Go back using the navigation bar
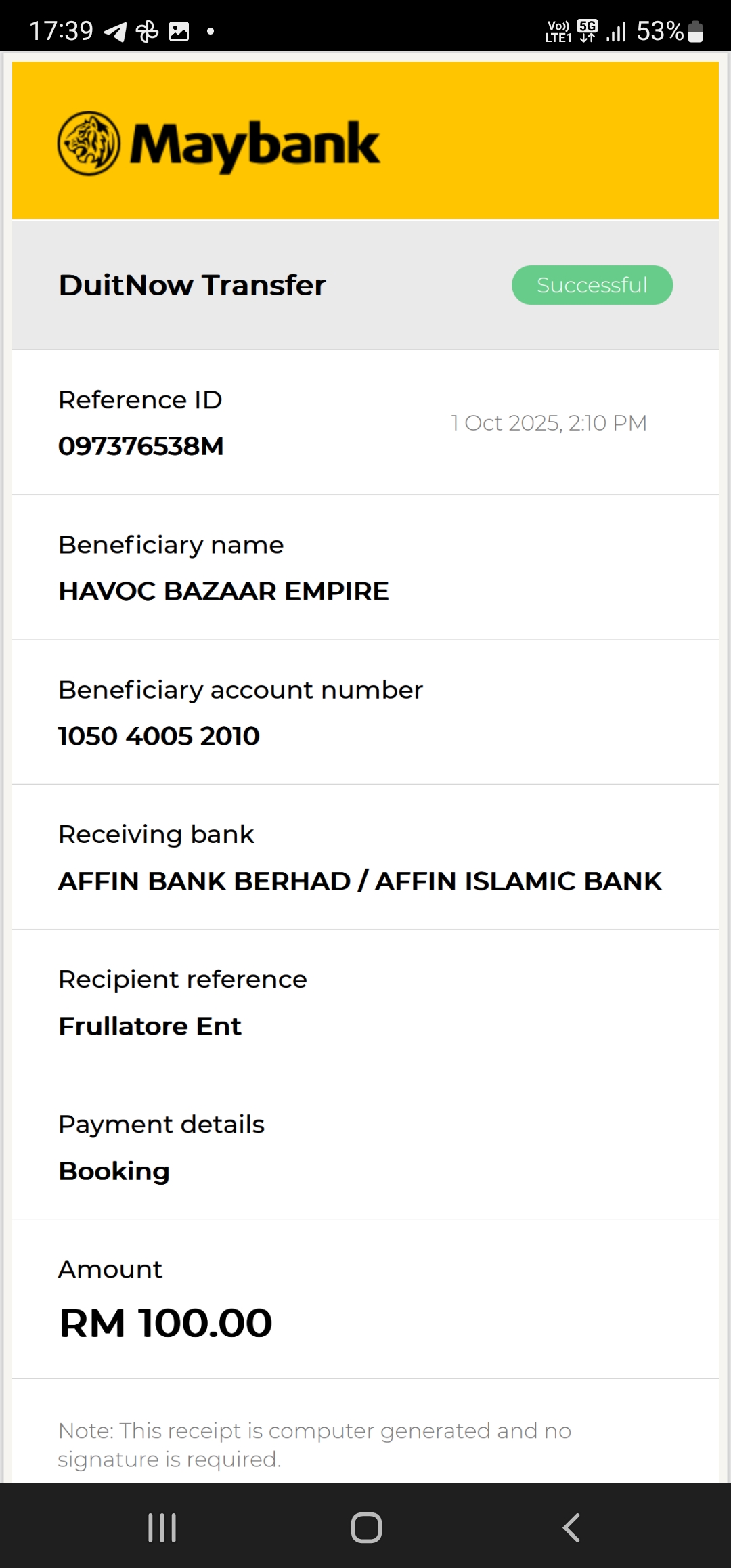Image resolution: width=731 pixels, height=1568 pixels. coord(571,1527)
